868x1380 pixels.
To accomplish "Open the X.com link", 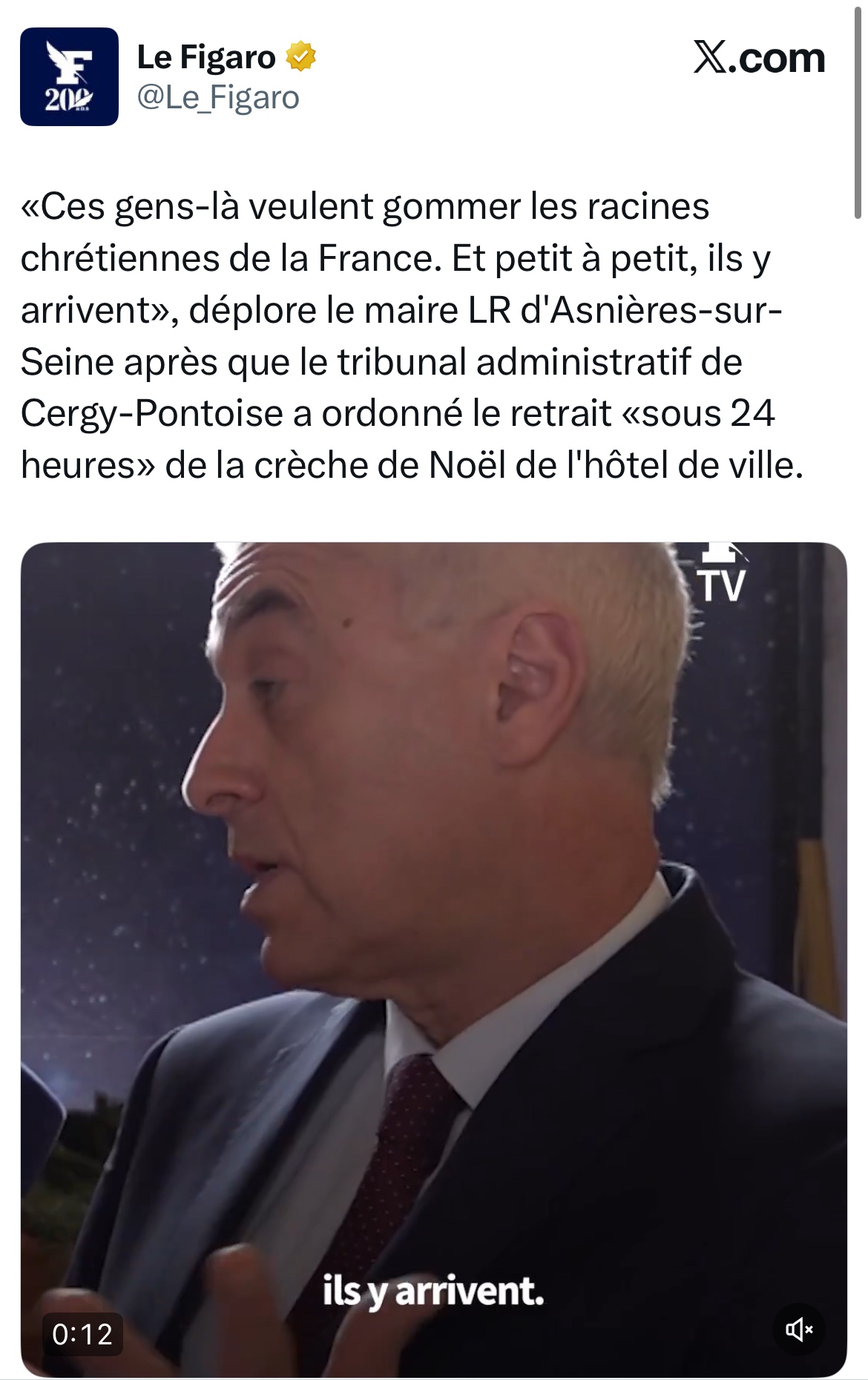I will (758, 58).
